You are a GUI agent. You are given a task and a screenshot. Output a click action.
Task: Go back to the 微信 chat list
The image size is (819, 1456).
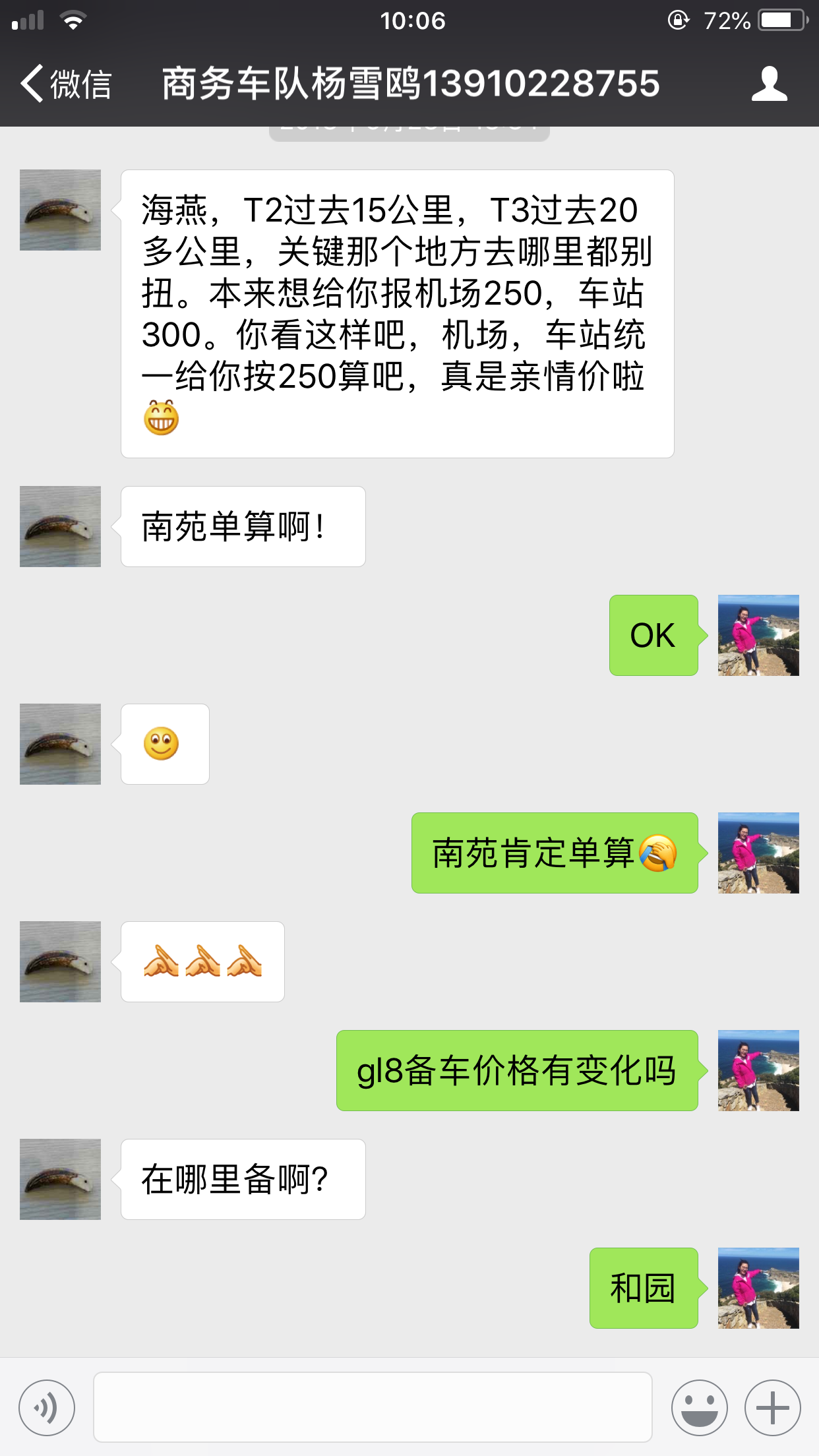click(65, 84)
